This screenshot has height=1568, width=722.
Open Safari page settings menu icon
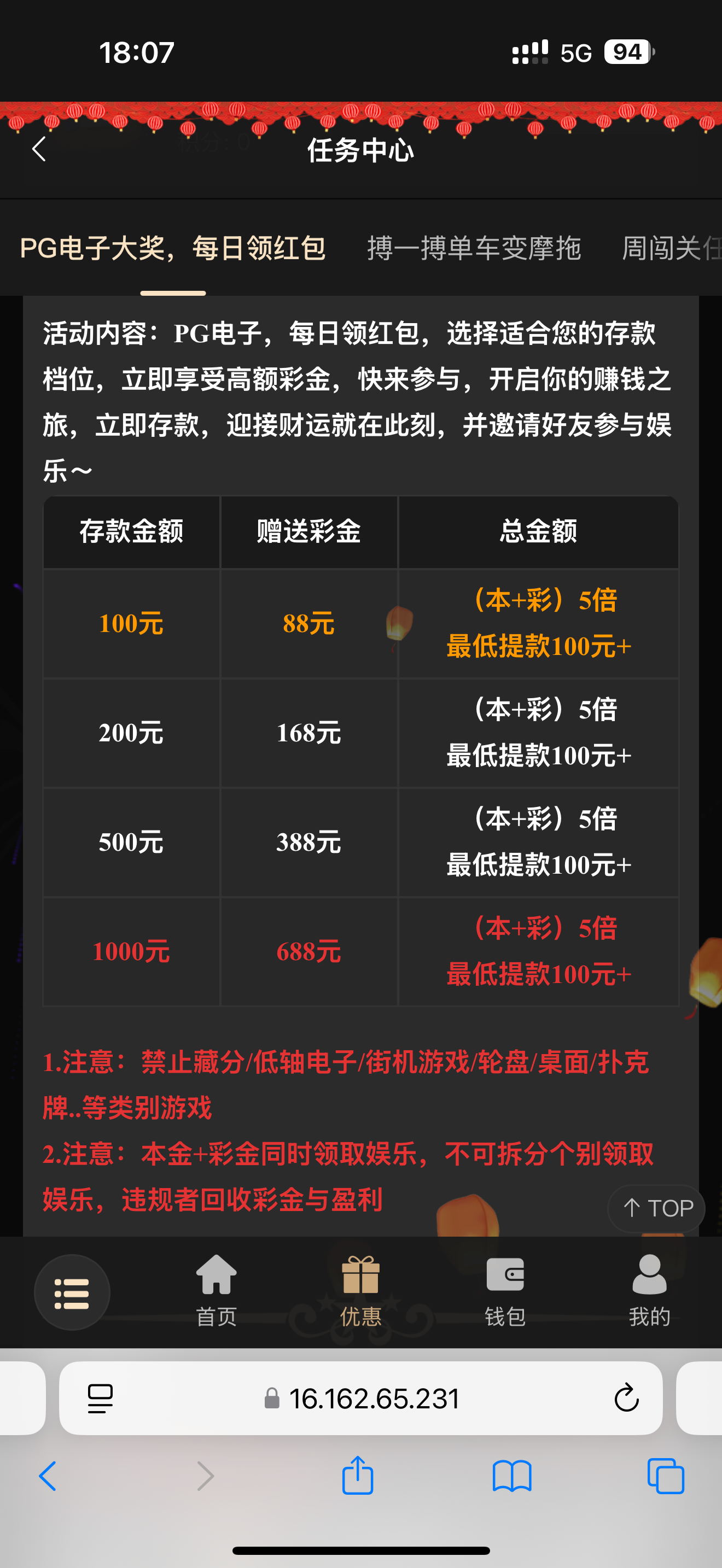[x=101, y=1398]
